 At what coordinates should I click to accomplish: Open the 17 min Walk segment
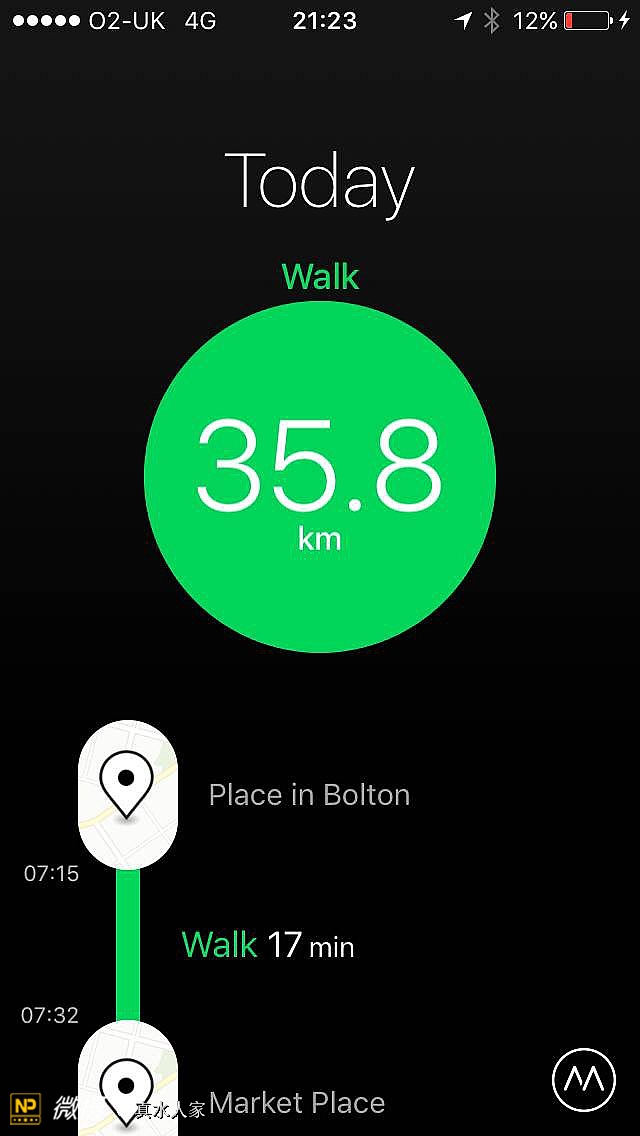point(267,945)
